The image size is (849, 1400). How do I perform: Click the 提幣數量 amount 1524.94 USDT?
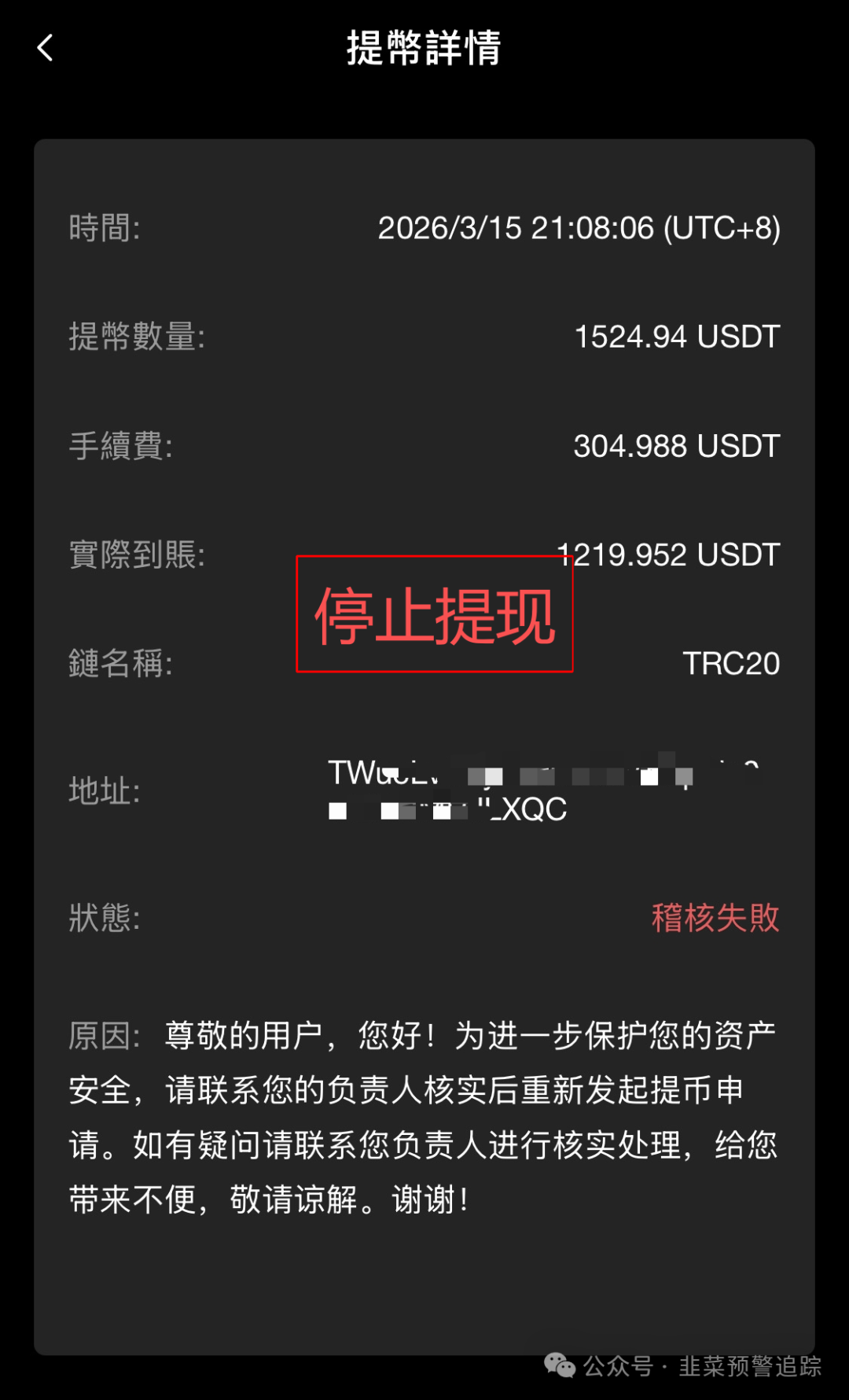pos(674,337)
